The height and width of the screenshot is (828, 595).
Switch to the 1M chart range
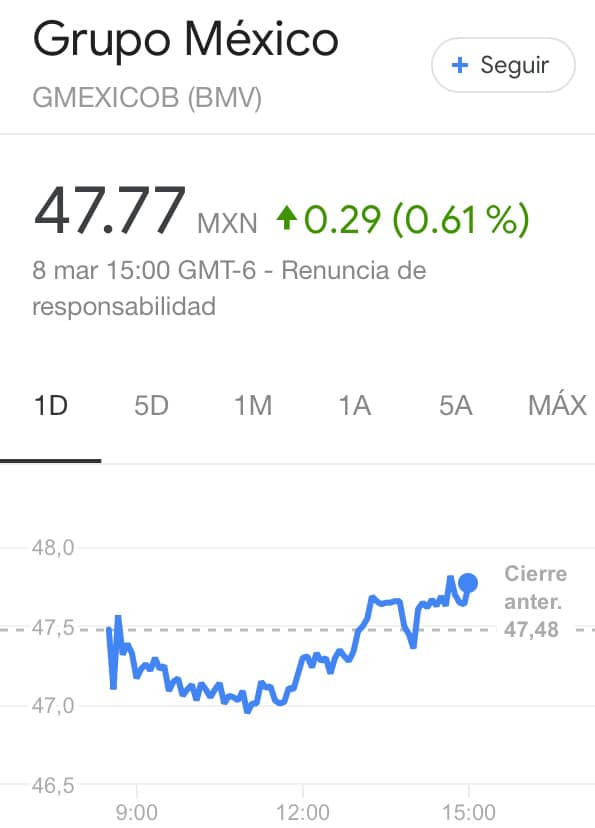(253, 406)
